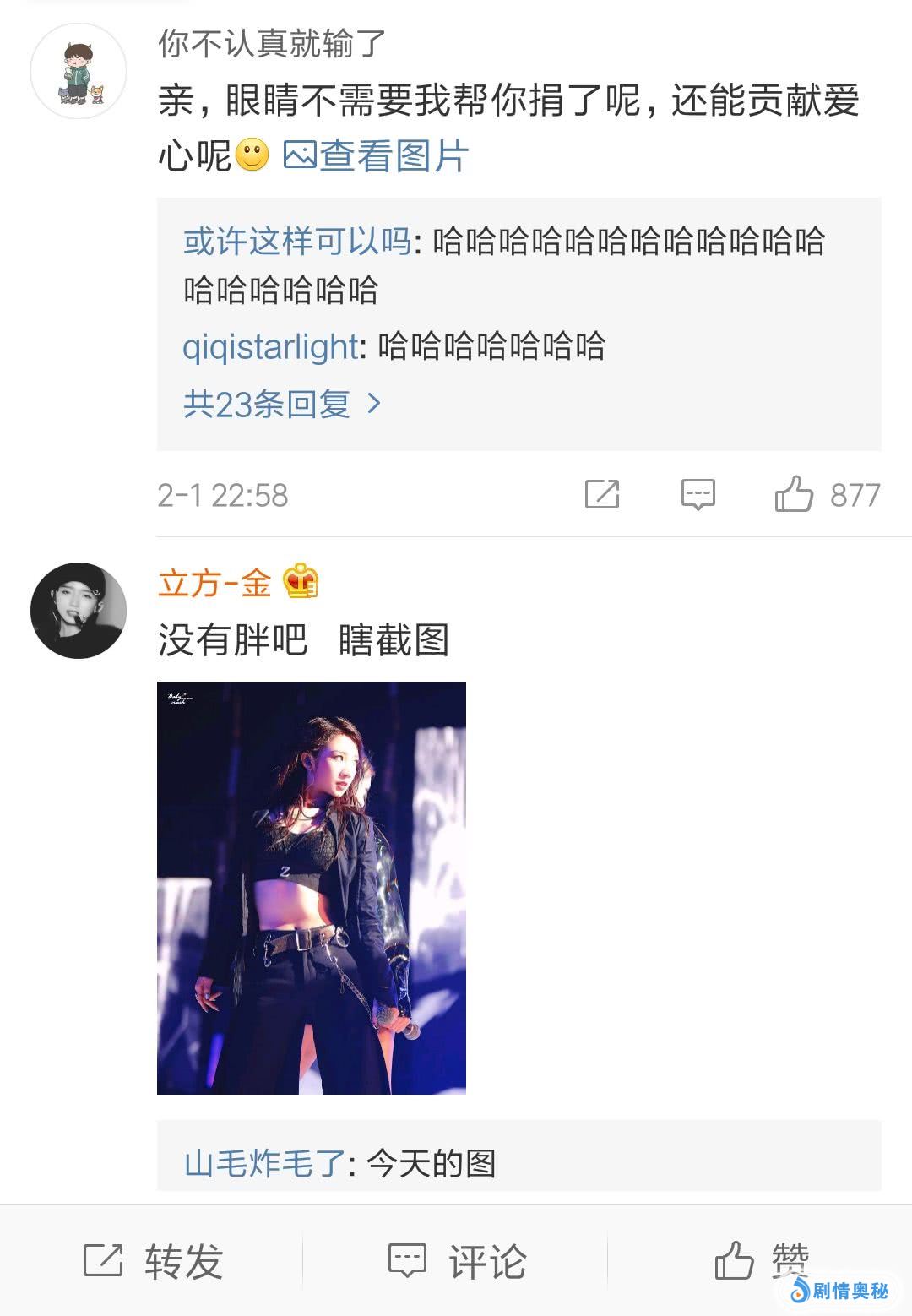Repost the comment posted at 2-1 22:58
Screen dimensions: 912x1316
[602, 494]
